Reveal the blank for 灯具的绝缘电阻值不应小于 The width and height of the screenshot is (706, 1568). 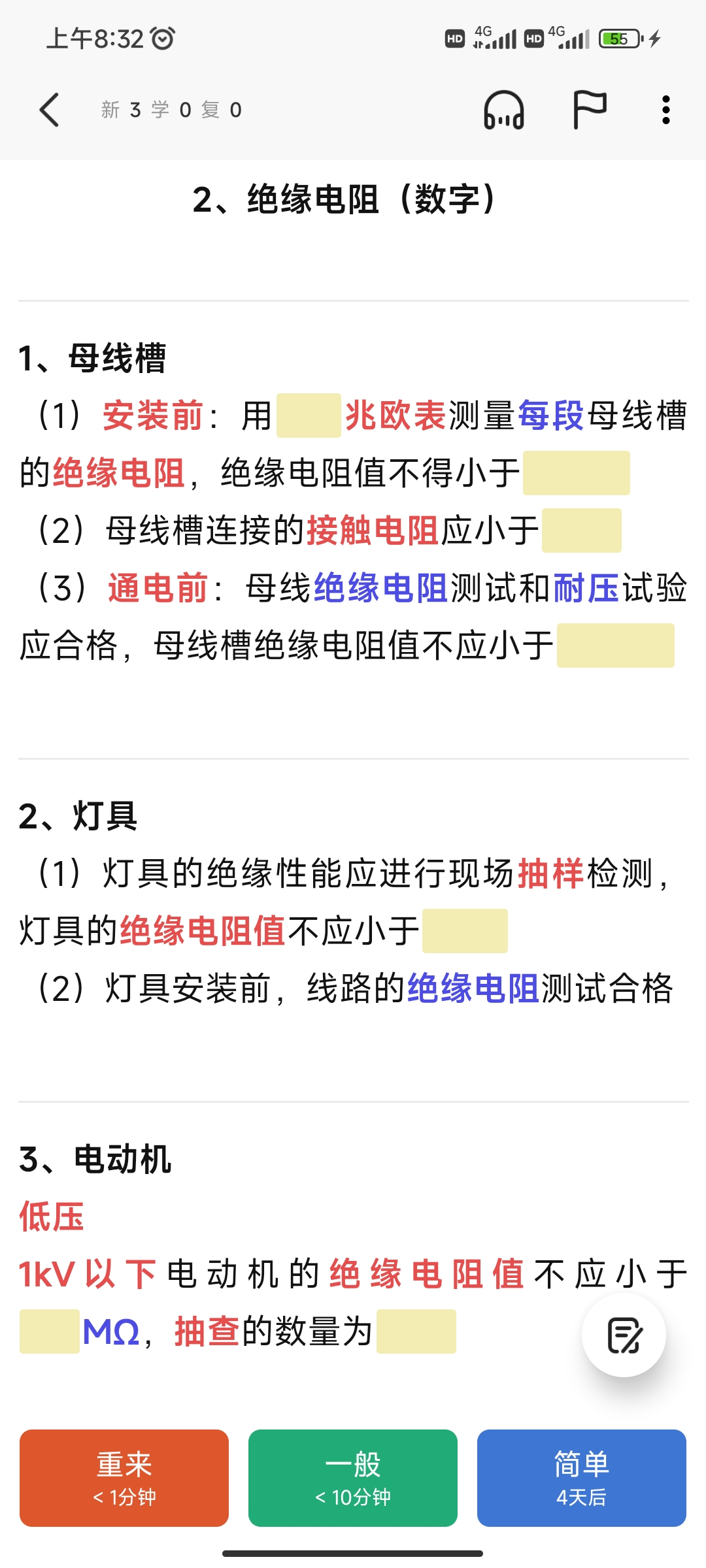click(x=465, y=931)
